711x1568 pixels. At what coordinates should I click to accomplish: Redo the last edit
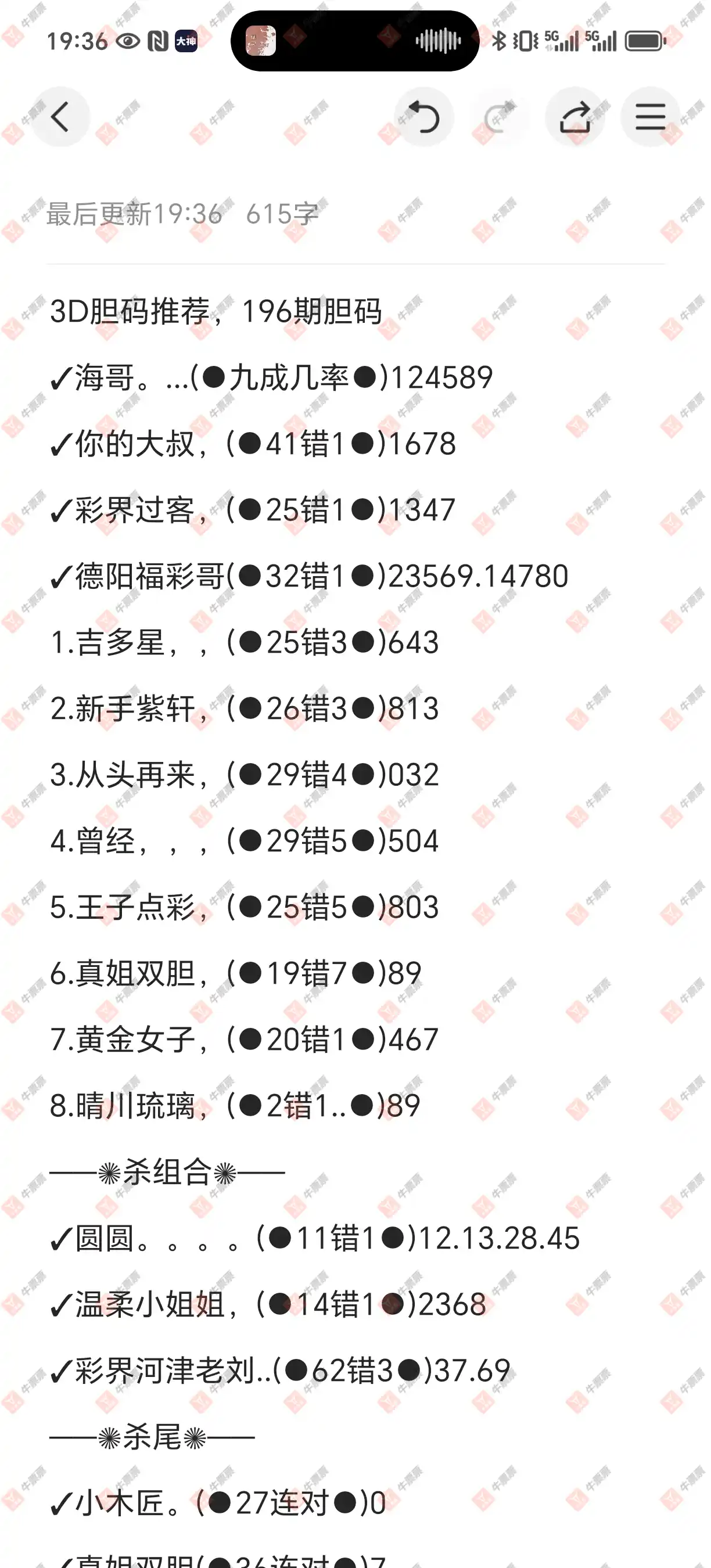(499, 117)
